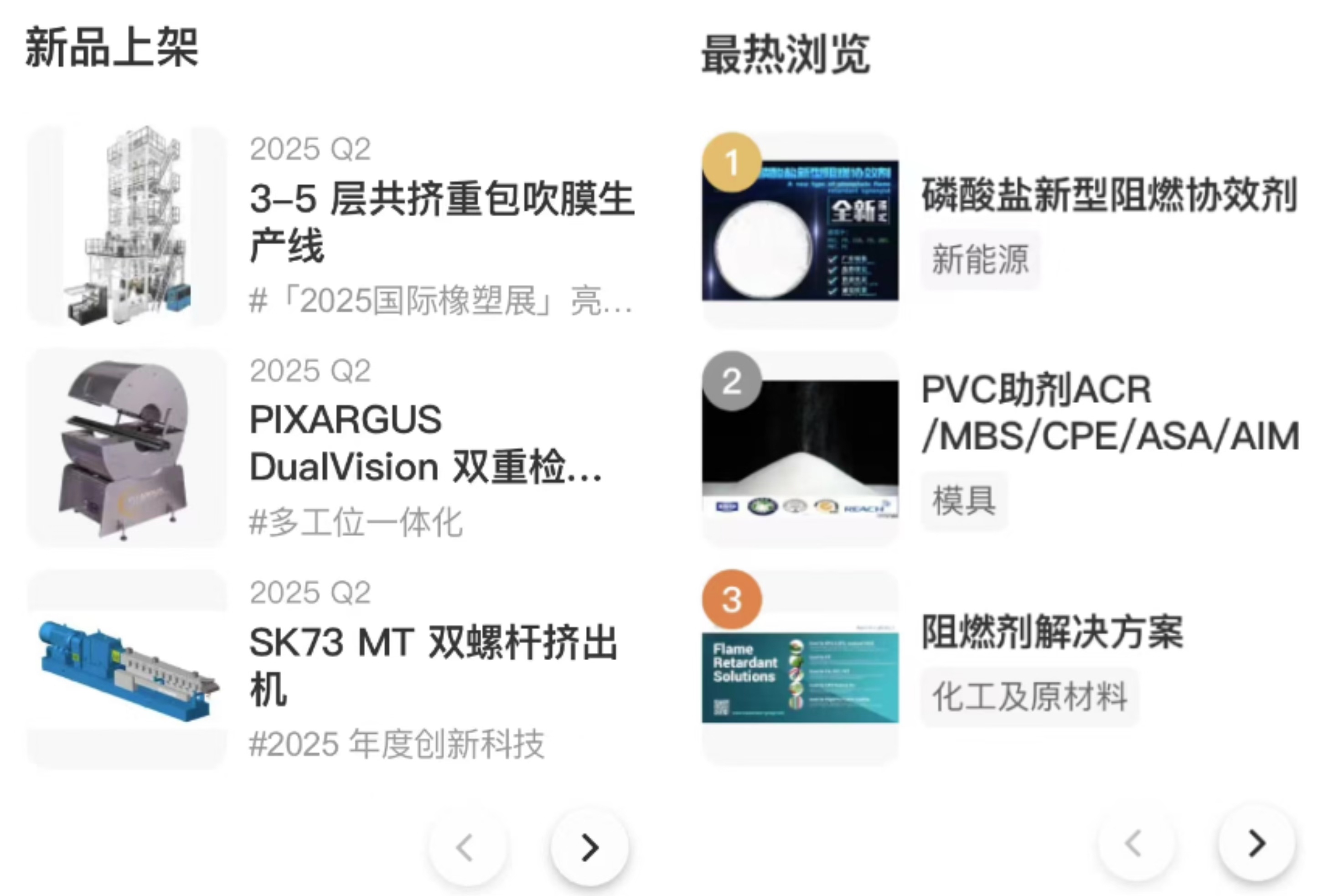Screen dimensions: 1344x896
Task: Go to next page of 最热浏览
Action: pyautogui.click(x=1256, y=844)
